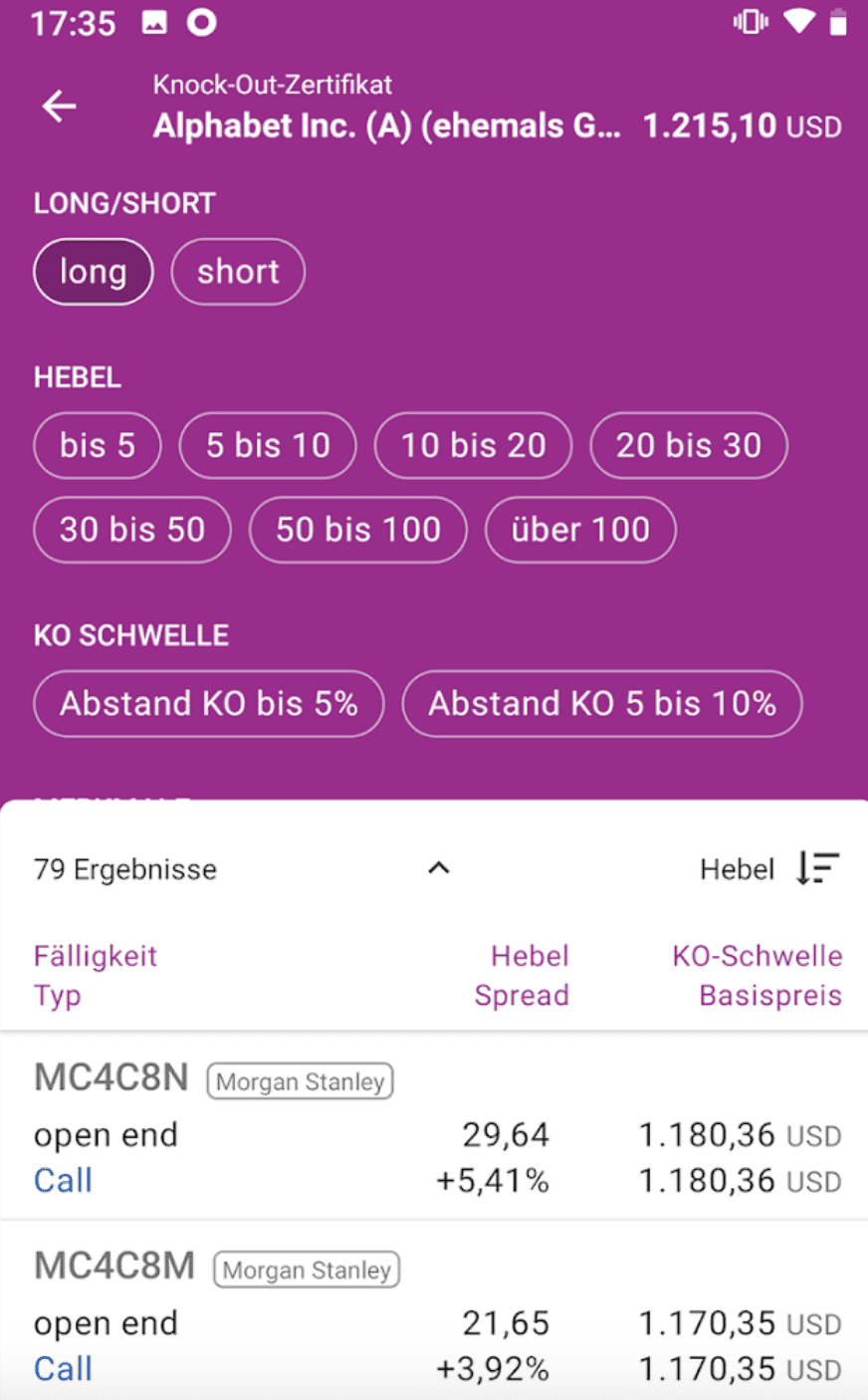Viewport: 868px width, 1400px height.
Task: Pick the 30 bis 50 leverage range
Action: 132,530
